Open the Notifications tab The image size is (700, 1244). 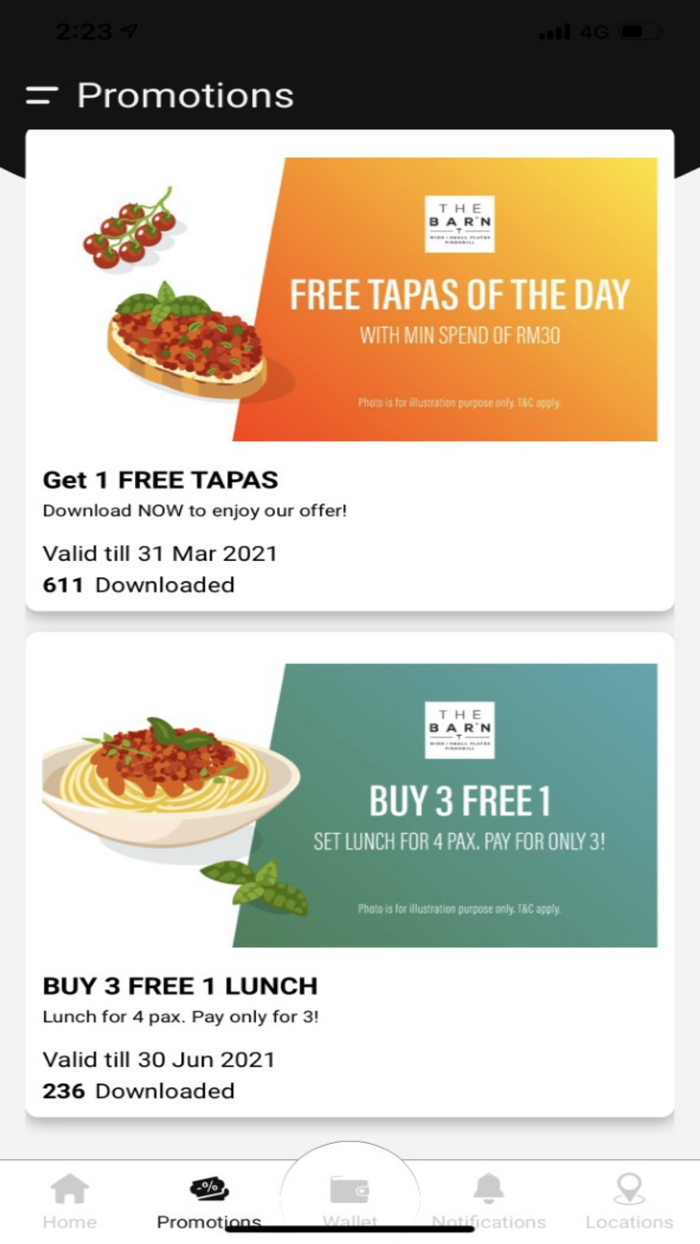tap(489, 1201)
